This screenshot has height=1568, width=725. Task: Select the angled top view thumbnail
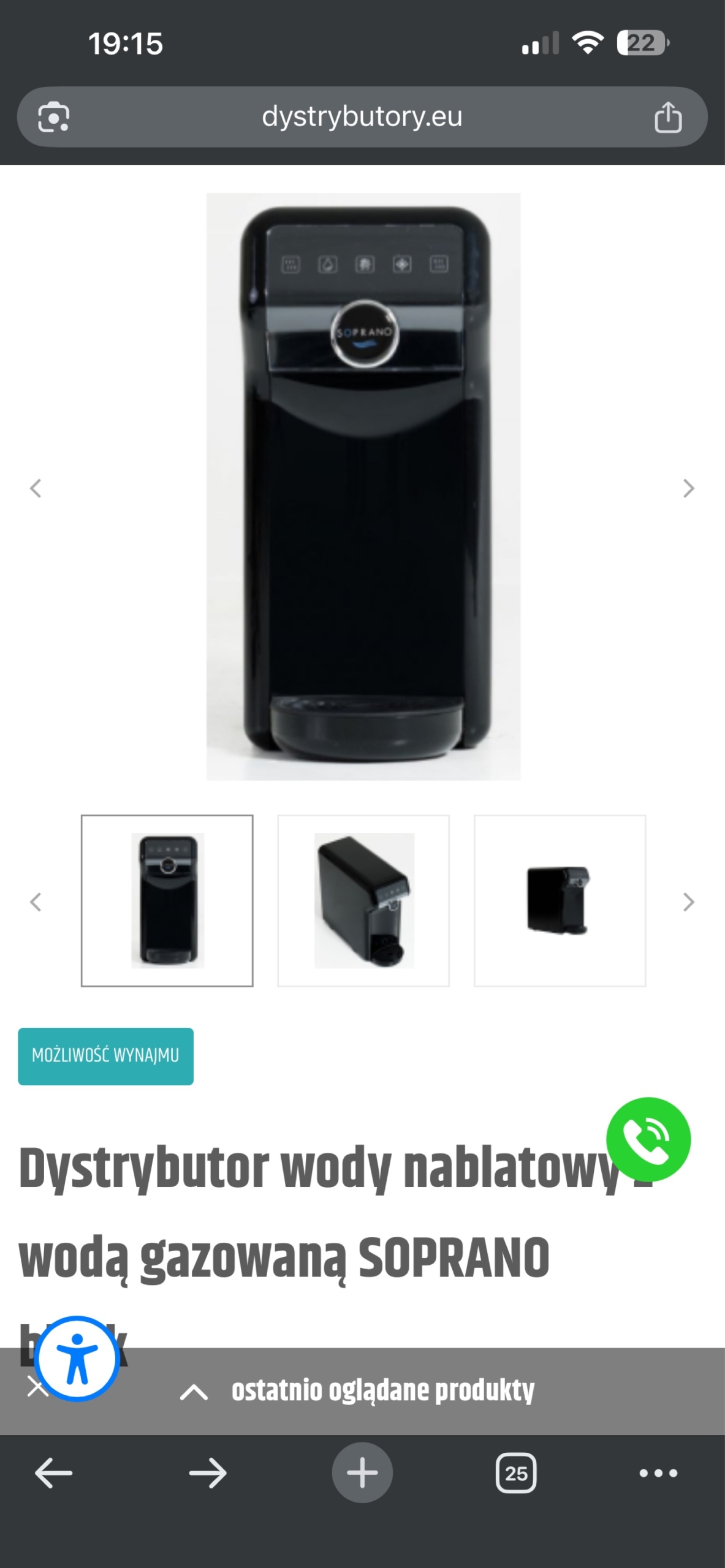coord(363,900)
